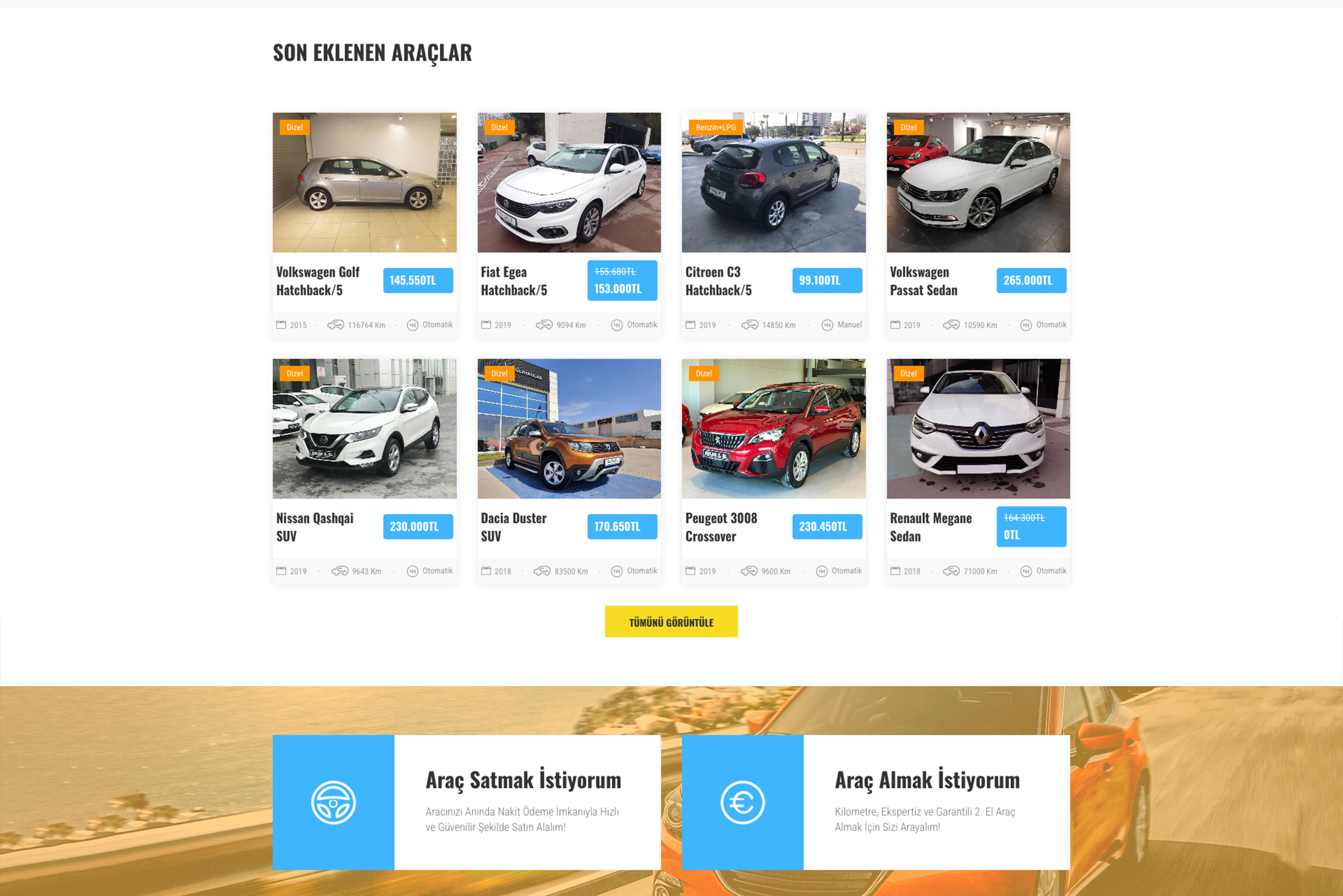Open the Peugeot 3008 Crossover card
1343x896 pixels.
pos(773,428)
